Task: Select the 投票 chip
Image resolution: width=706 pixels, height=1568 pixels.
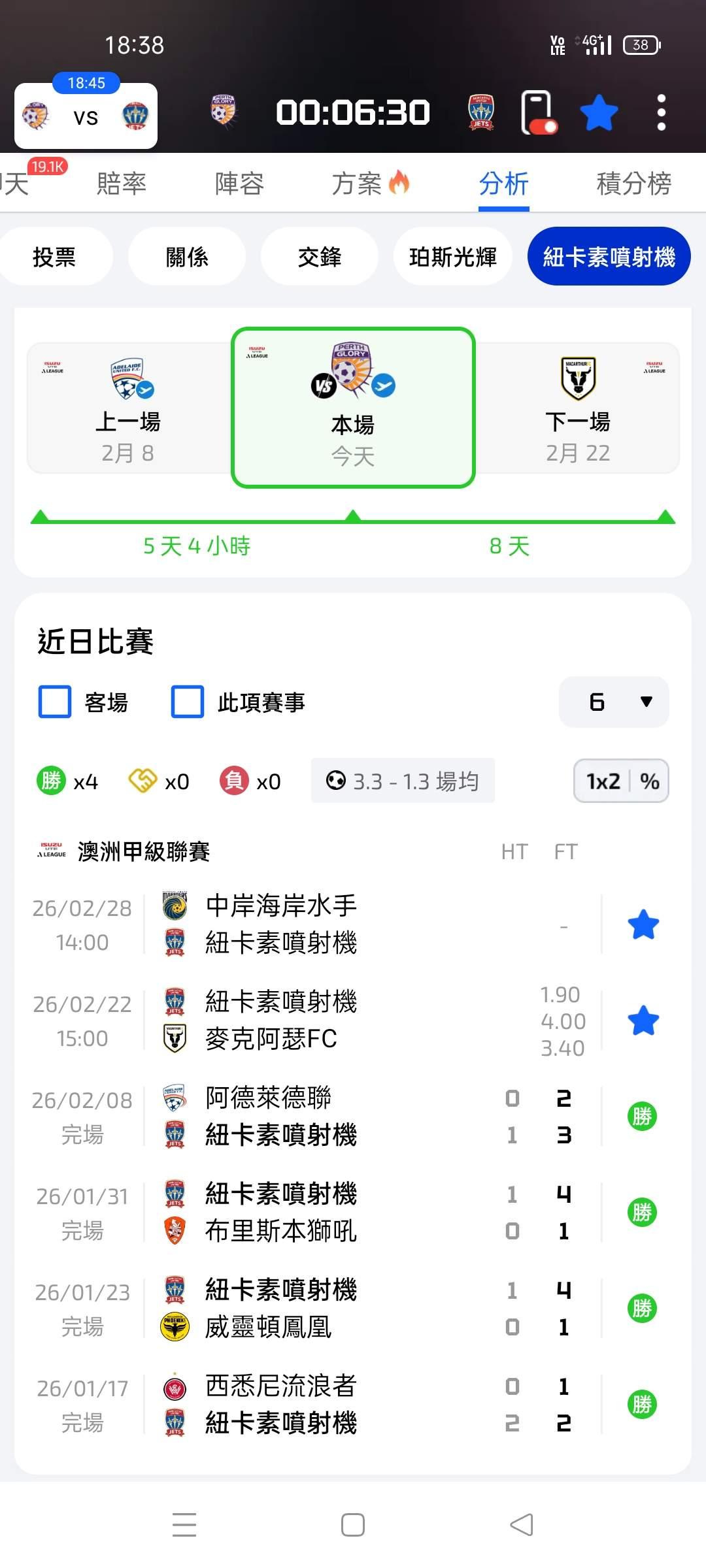Action: [x=54, y=257]
